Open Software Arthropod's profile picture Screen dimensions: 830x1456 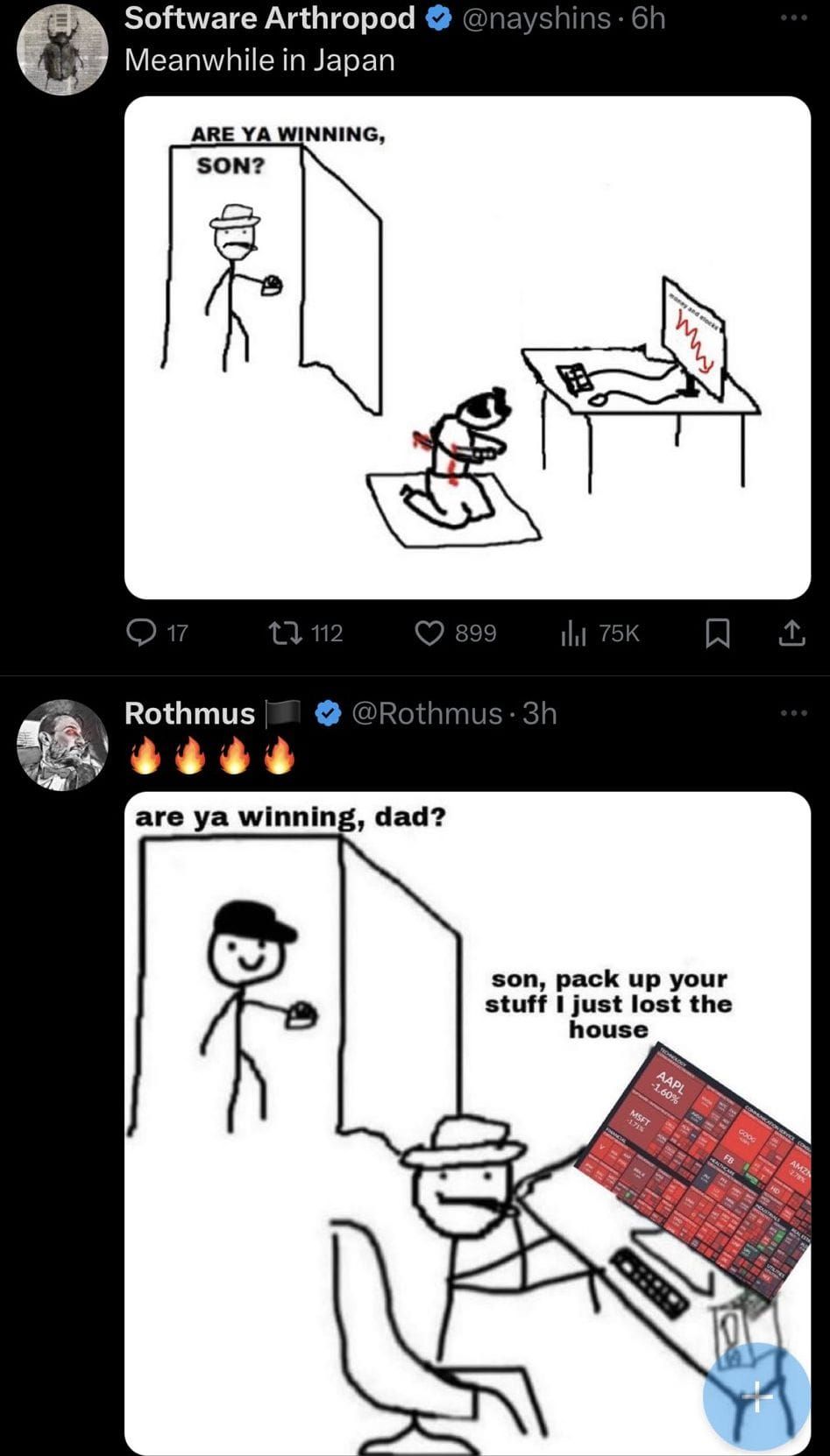tap(61, 49)
